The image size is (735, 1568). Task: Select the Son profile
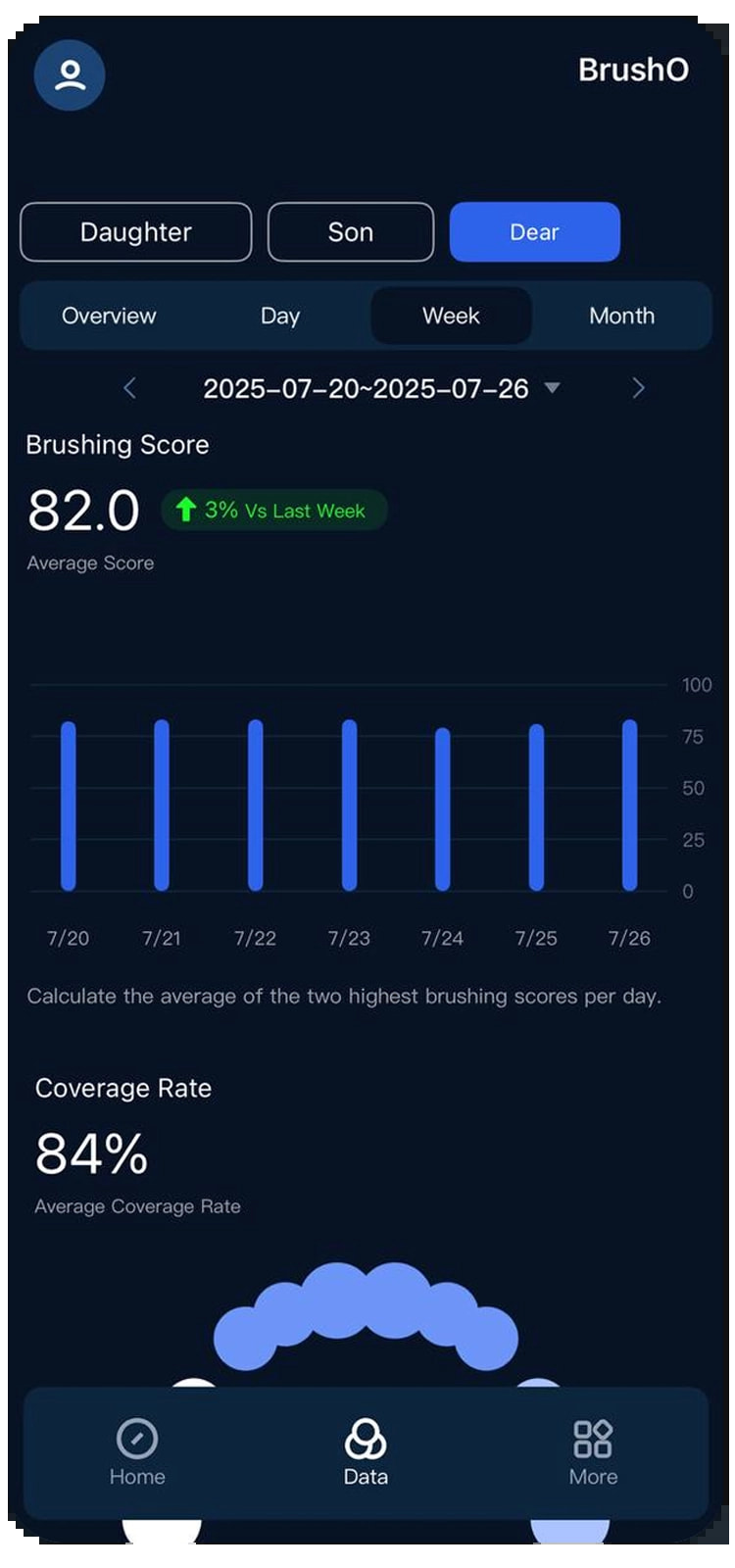click(351, 232)
